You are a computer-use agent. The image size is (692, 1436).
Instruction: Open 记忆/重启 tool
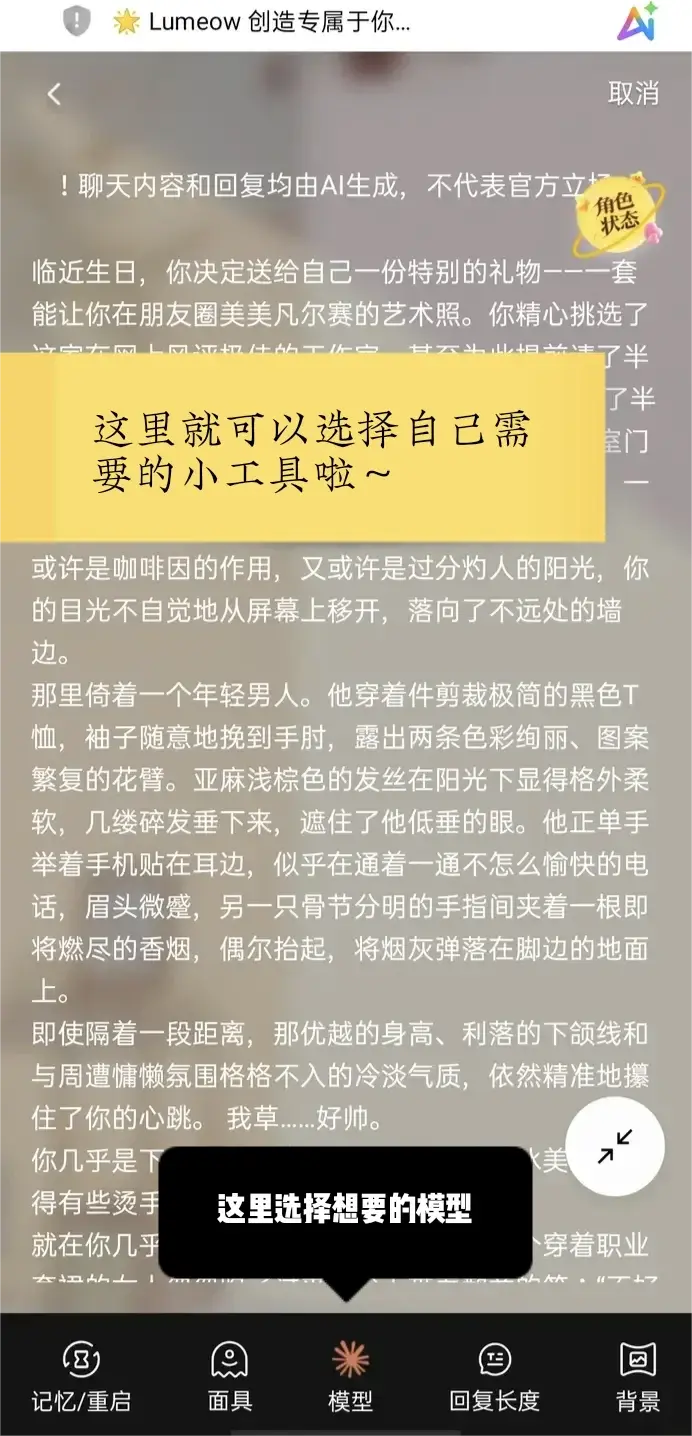81,1376
